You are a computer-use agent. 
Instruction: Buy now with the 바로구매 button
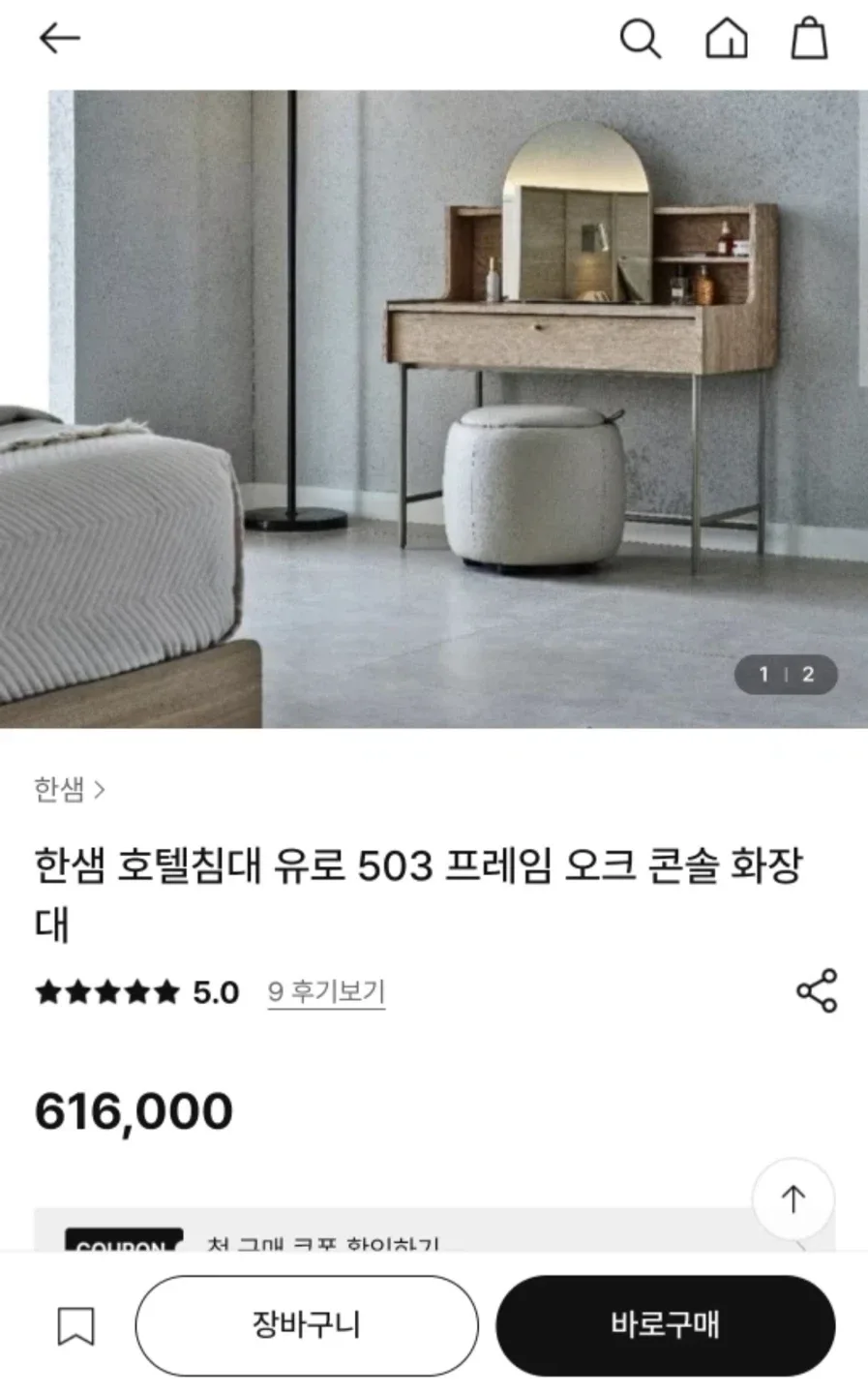coord(665,1324)
